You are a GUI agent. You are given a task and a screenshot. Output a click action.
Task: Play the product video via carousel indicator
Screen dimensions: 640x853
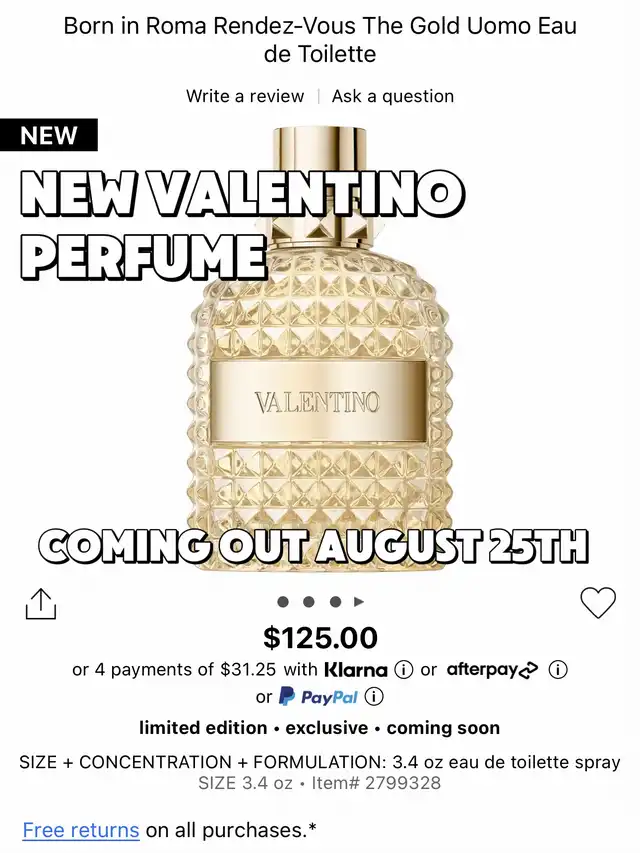(x=360, y=602)
